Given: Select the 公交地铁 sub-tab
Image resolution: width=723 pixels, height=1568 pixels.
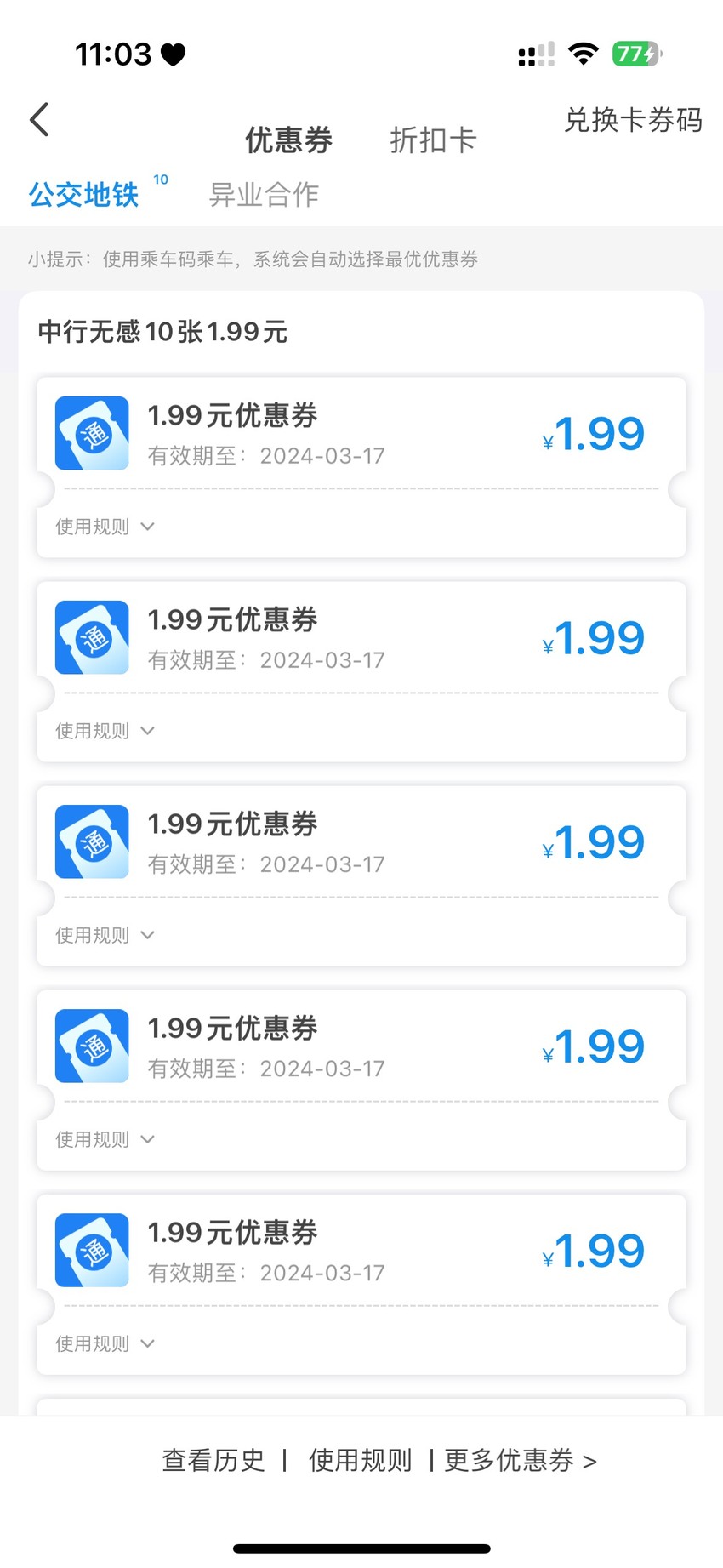Looking at the screenshot, I should point(83,195).
